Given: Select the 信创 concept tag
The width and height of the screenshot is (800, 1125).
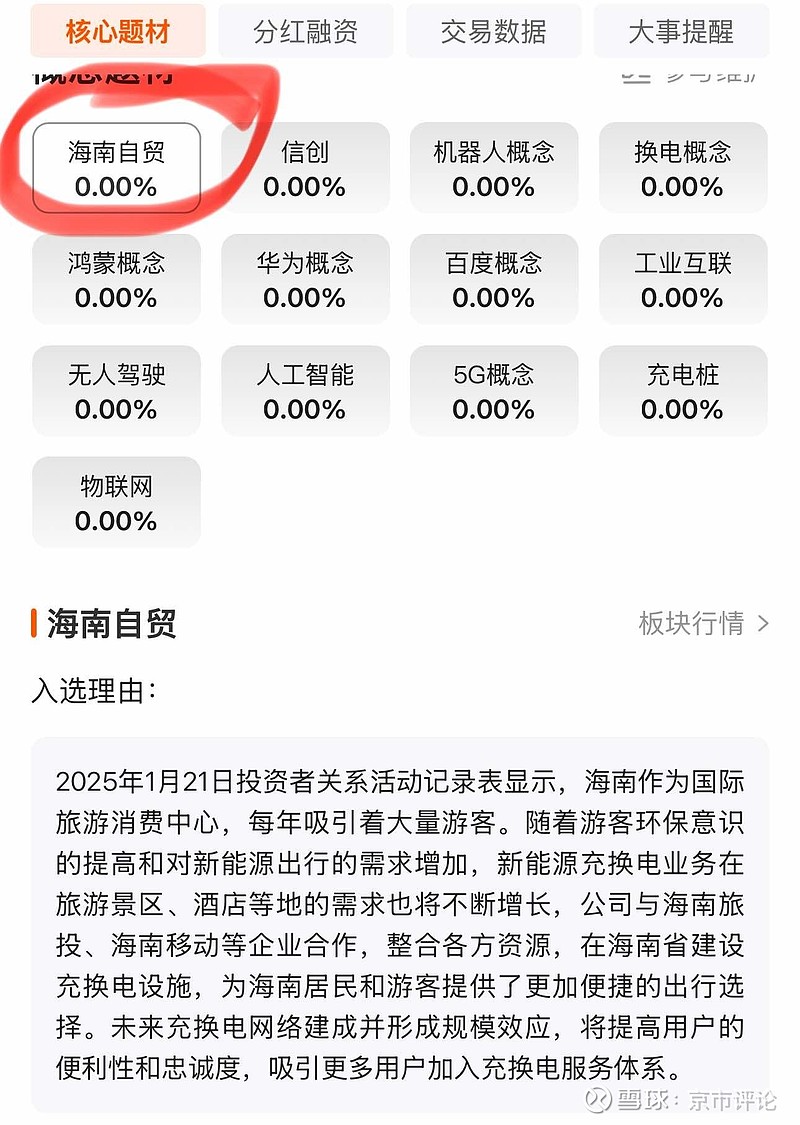Looking at the screenshot, I should click(305, 169).
